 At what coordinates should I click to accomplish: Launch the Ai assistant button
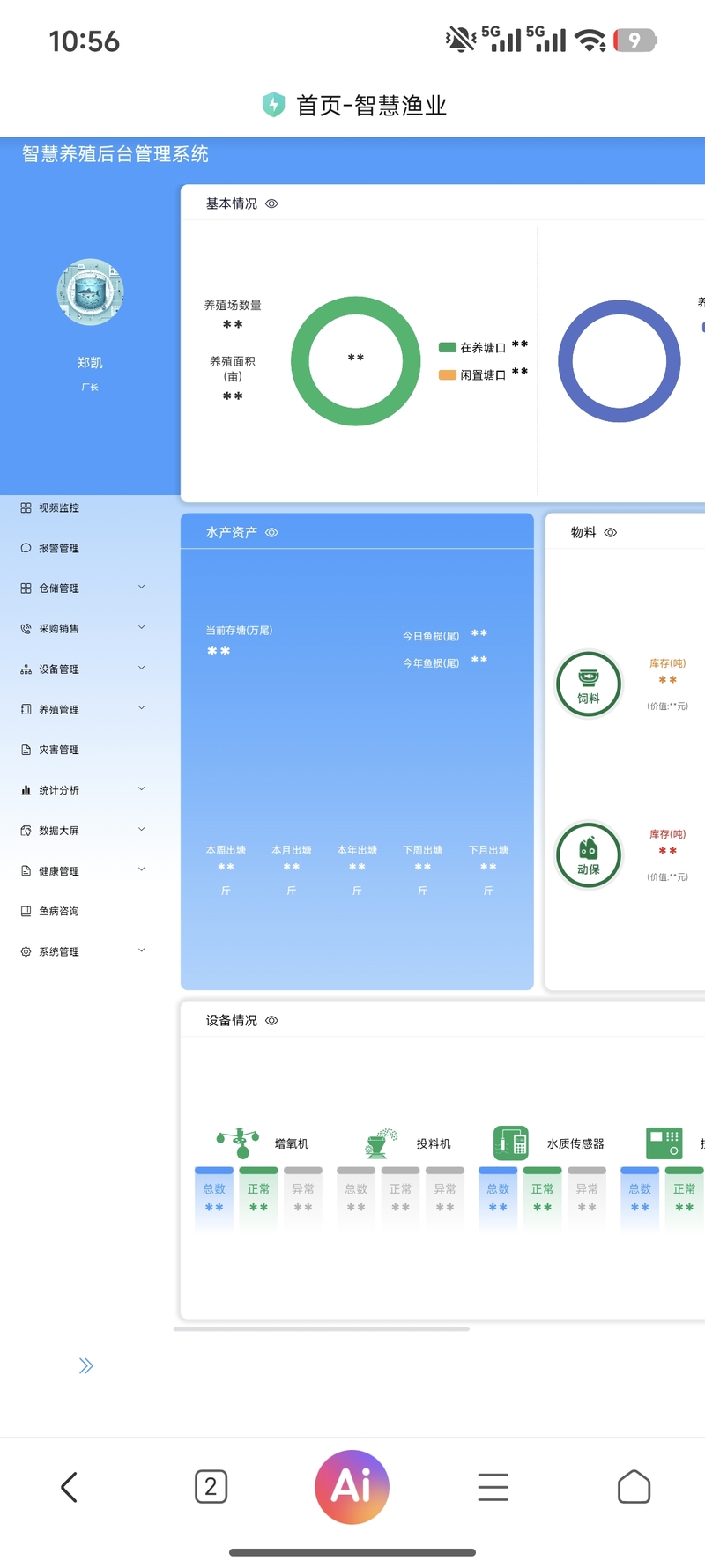coord(352,1487)
